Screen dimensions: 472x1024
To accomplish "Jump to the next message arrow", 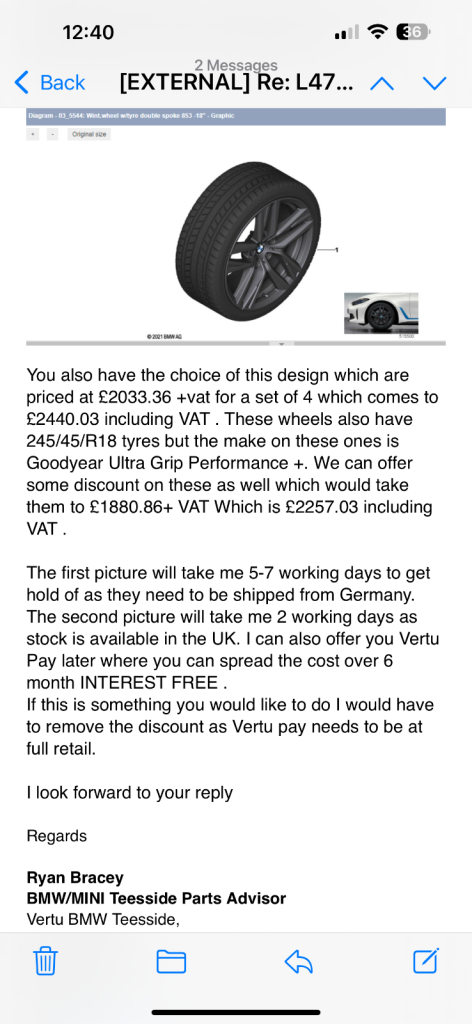I will (434, 83).
